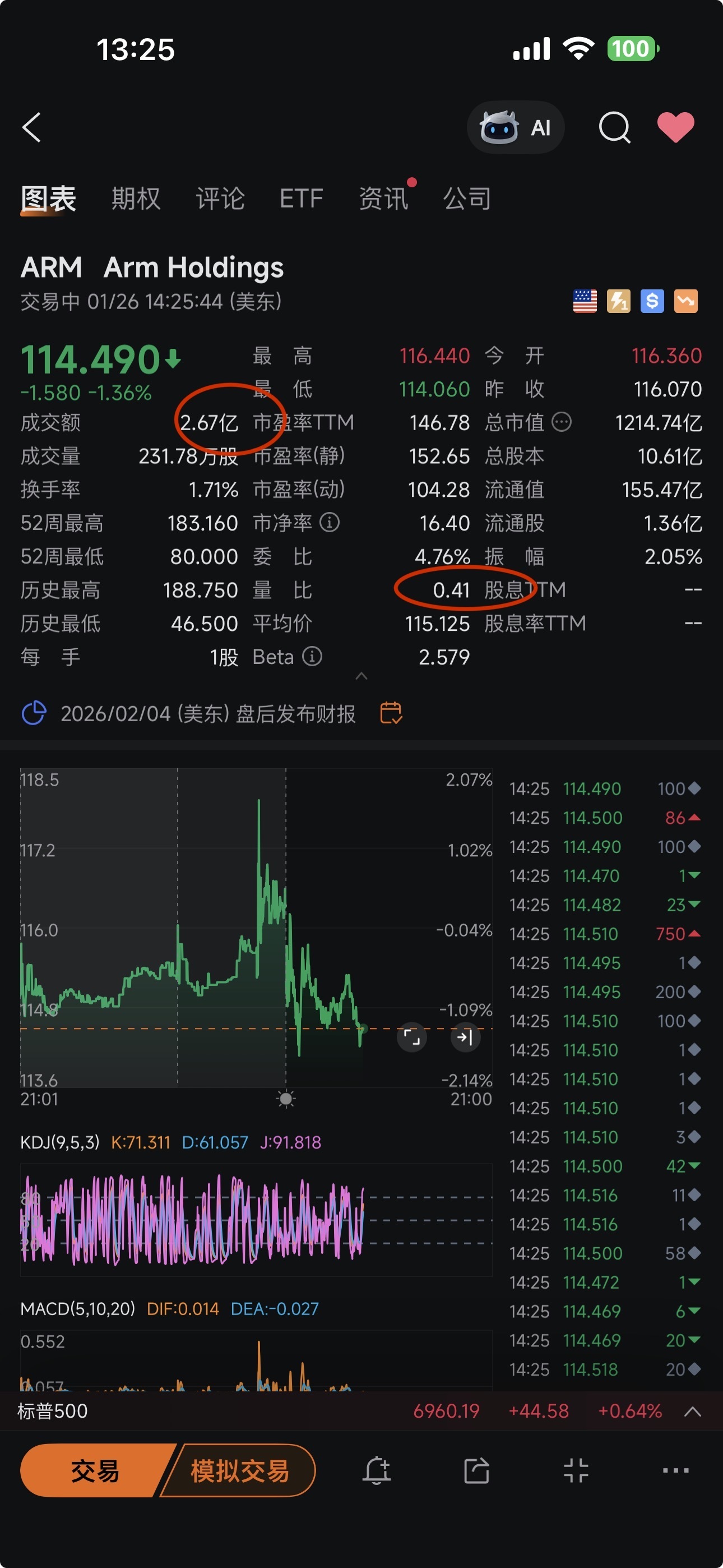Expand the 标普500 index bar

click(693, 1412)
